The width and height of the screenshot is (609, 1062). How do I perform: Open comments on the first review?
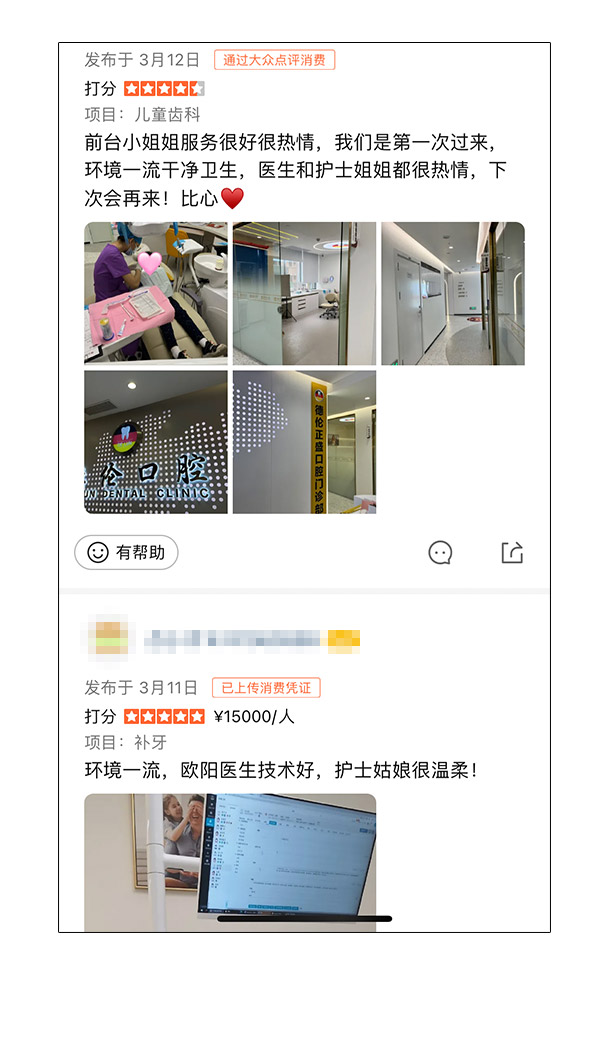pos(440,552)
